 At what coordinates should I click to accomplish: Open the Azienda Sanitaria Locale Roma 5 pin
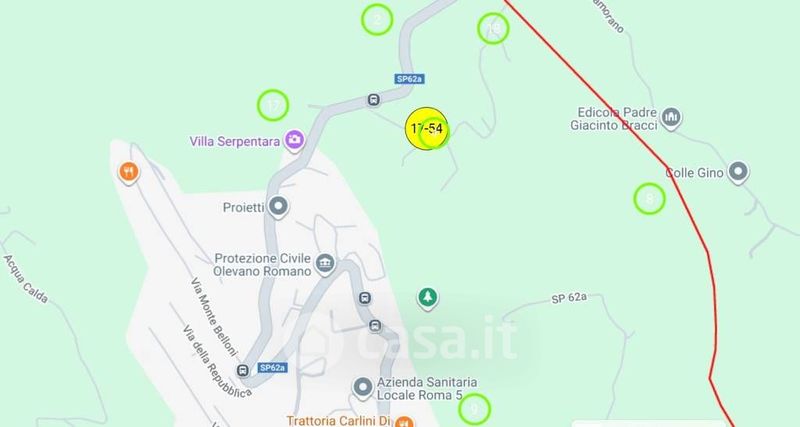[363, 388]
